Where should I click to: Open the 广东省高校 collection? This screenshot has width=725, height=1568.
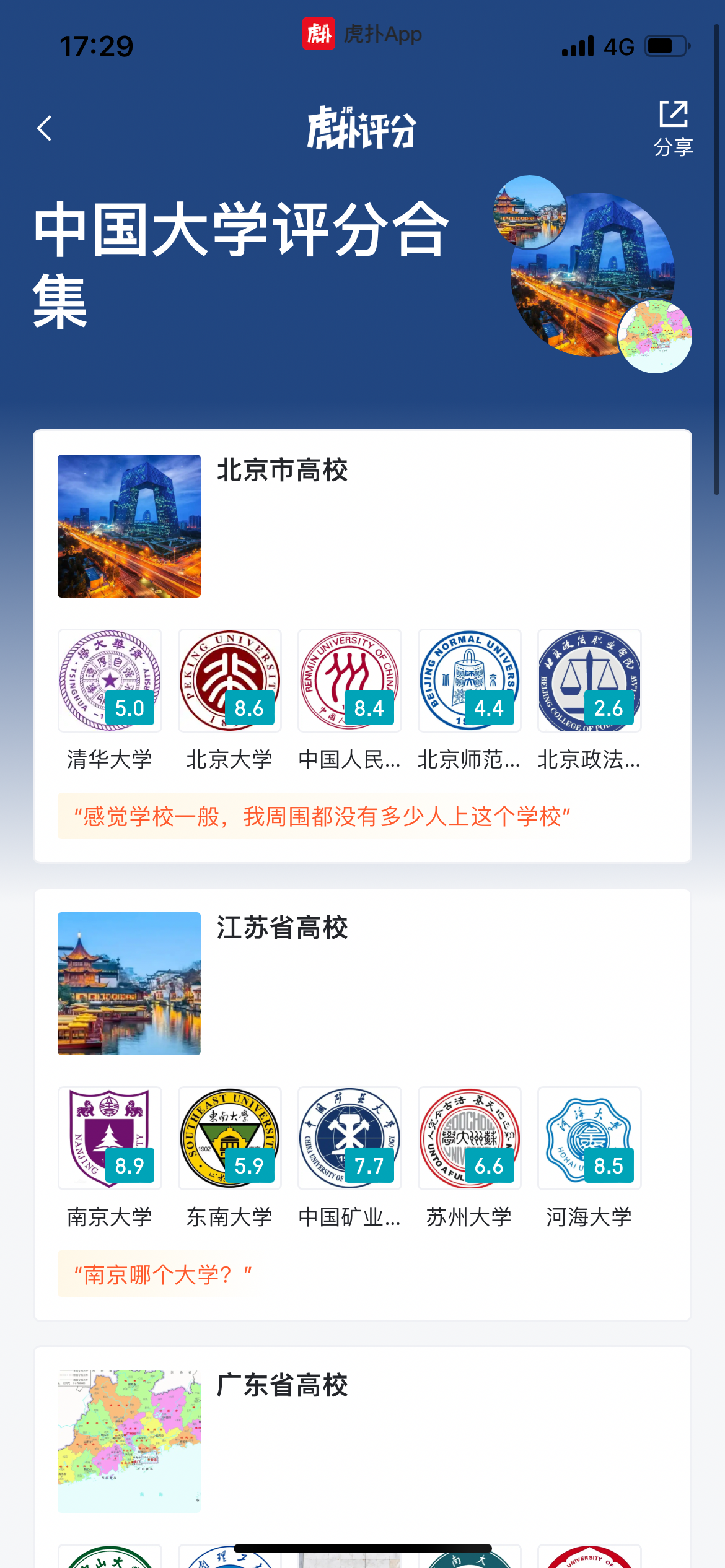282,1385
